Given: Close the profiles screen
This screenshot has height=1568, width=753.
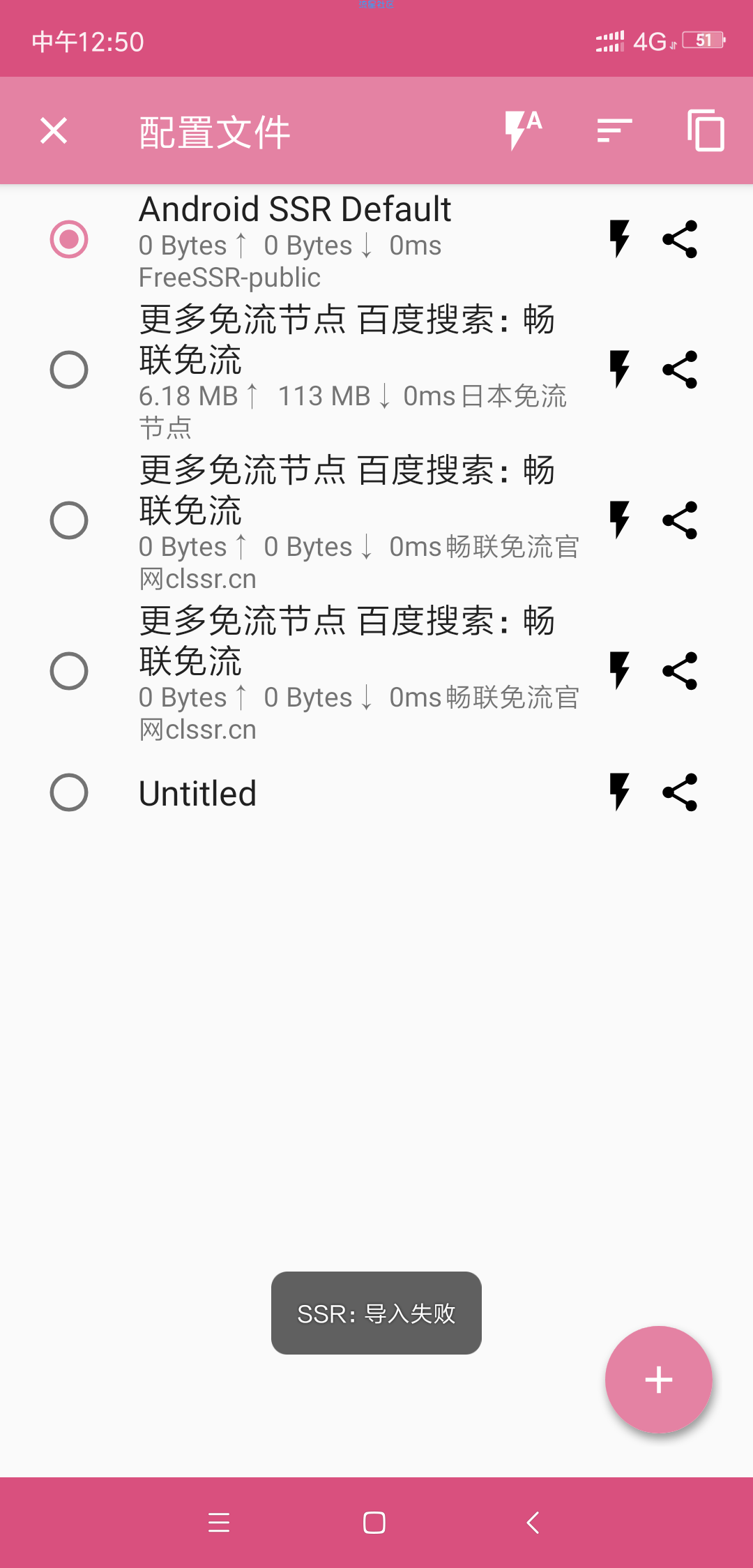Looking at the screenshot, I should 54,130.
